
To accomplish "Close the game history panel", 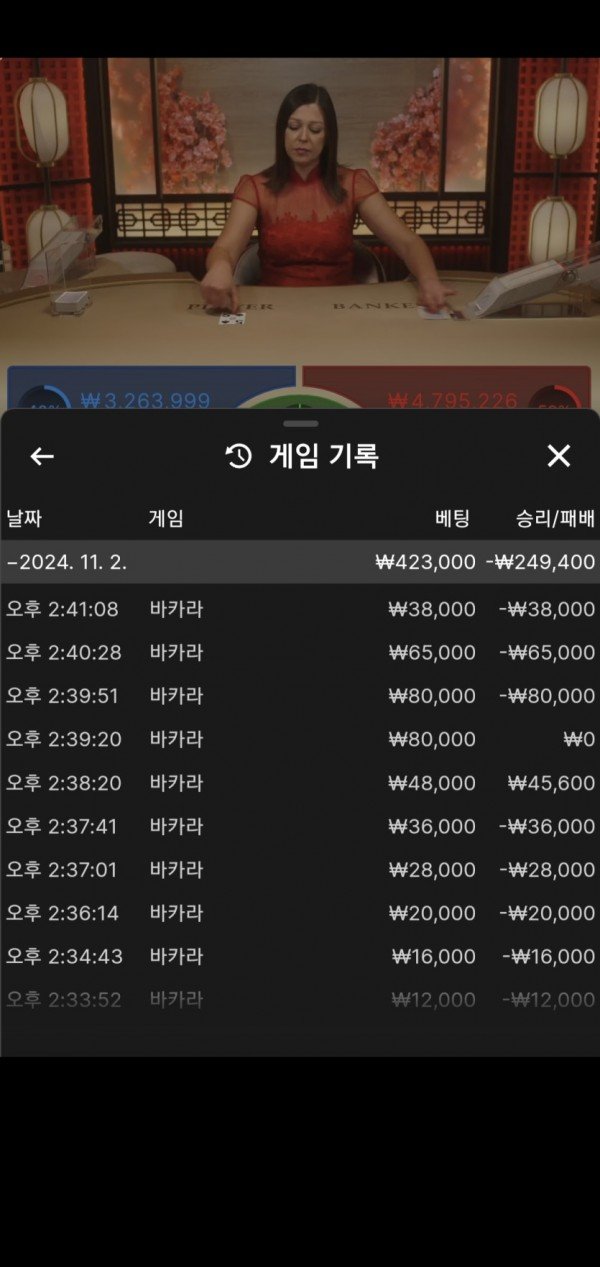I will tap(558, 457).
